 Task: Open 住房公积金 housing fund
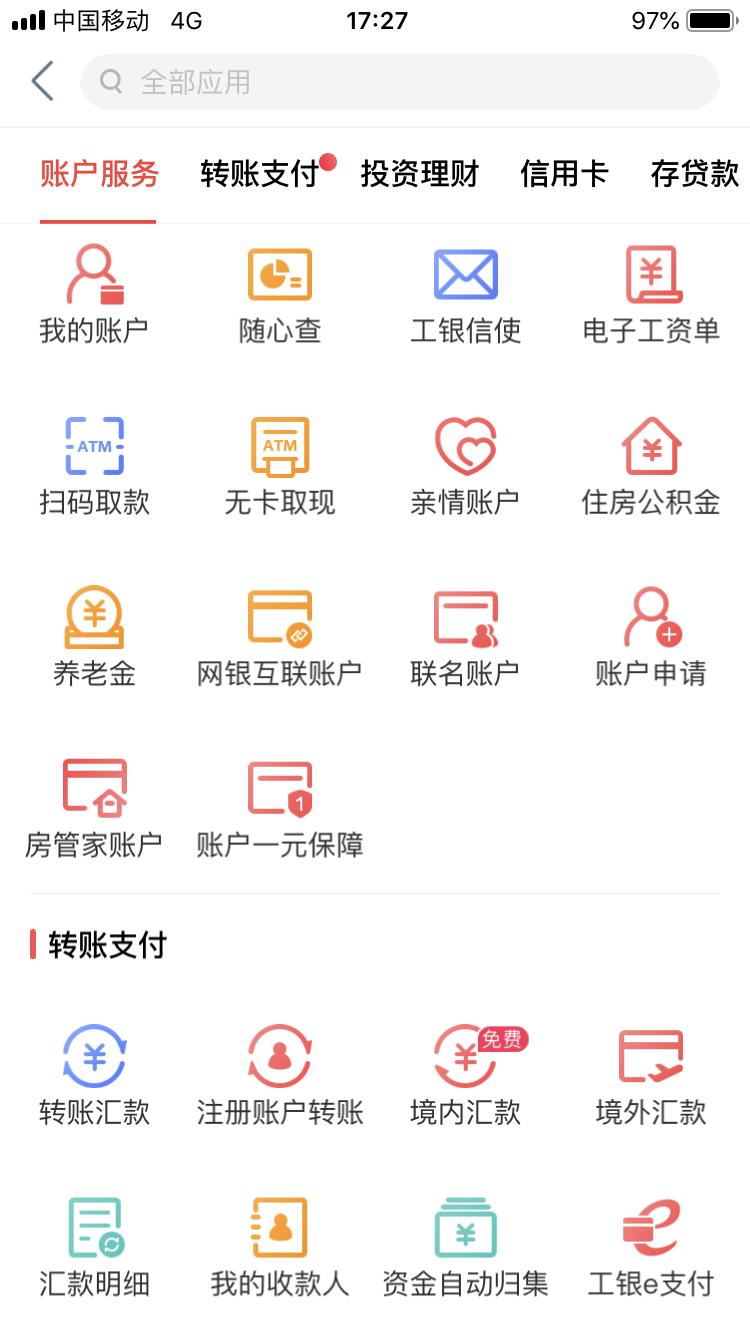click(652, 463)
